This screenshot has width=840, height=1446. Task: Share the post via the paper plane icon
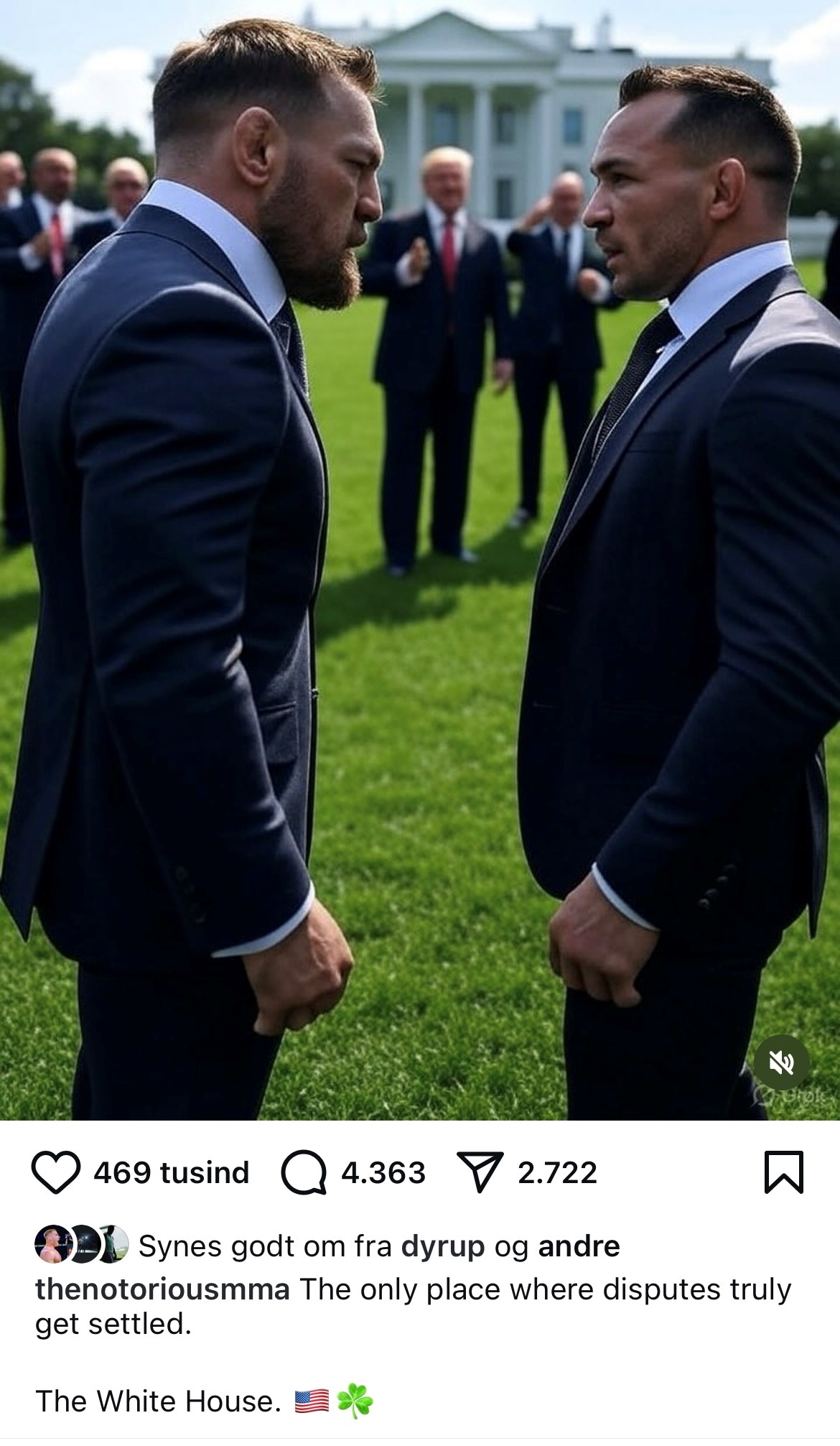coord(479,1172)
